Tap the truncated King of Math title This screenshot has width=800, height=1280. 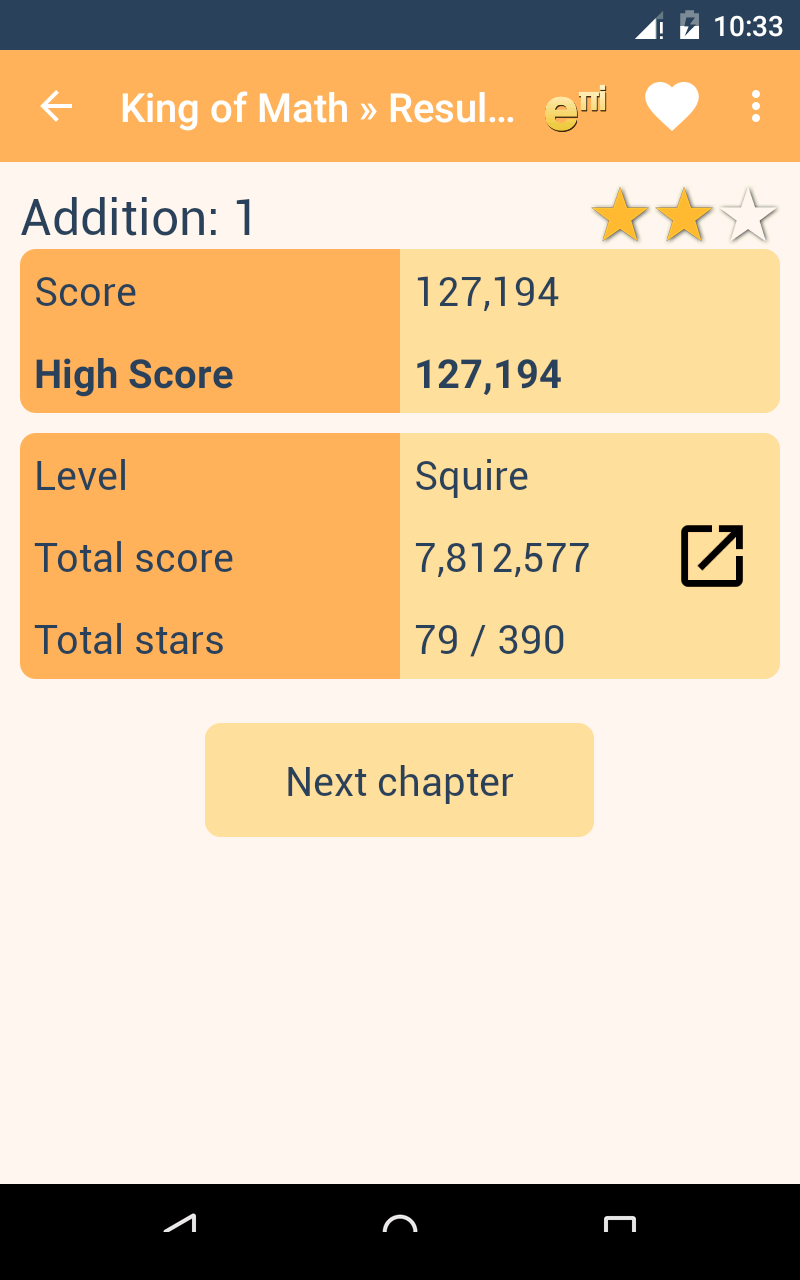318,108
